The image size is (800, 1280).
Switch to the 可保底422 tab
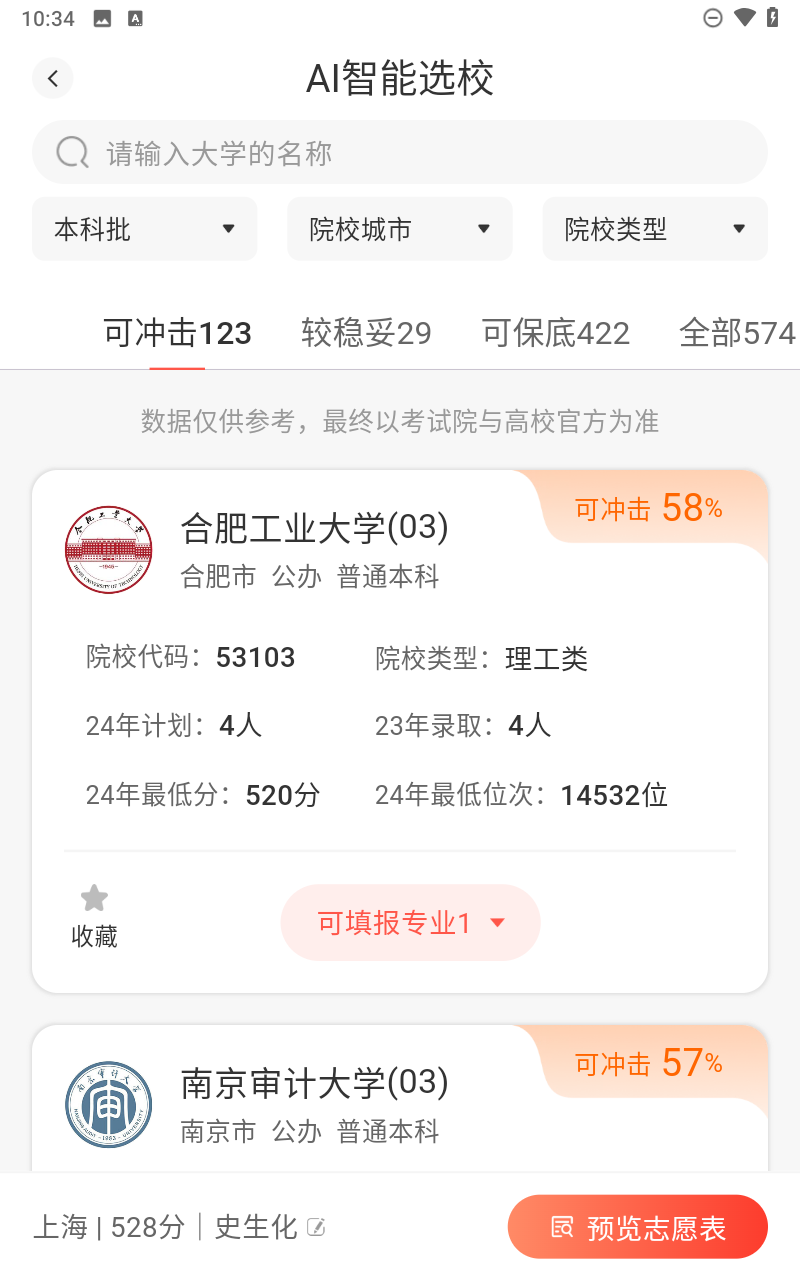point(556,333)
